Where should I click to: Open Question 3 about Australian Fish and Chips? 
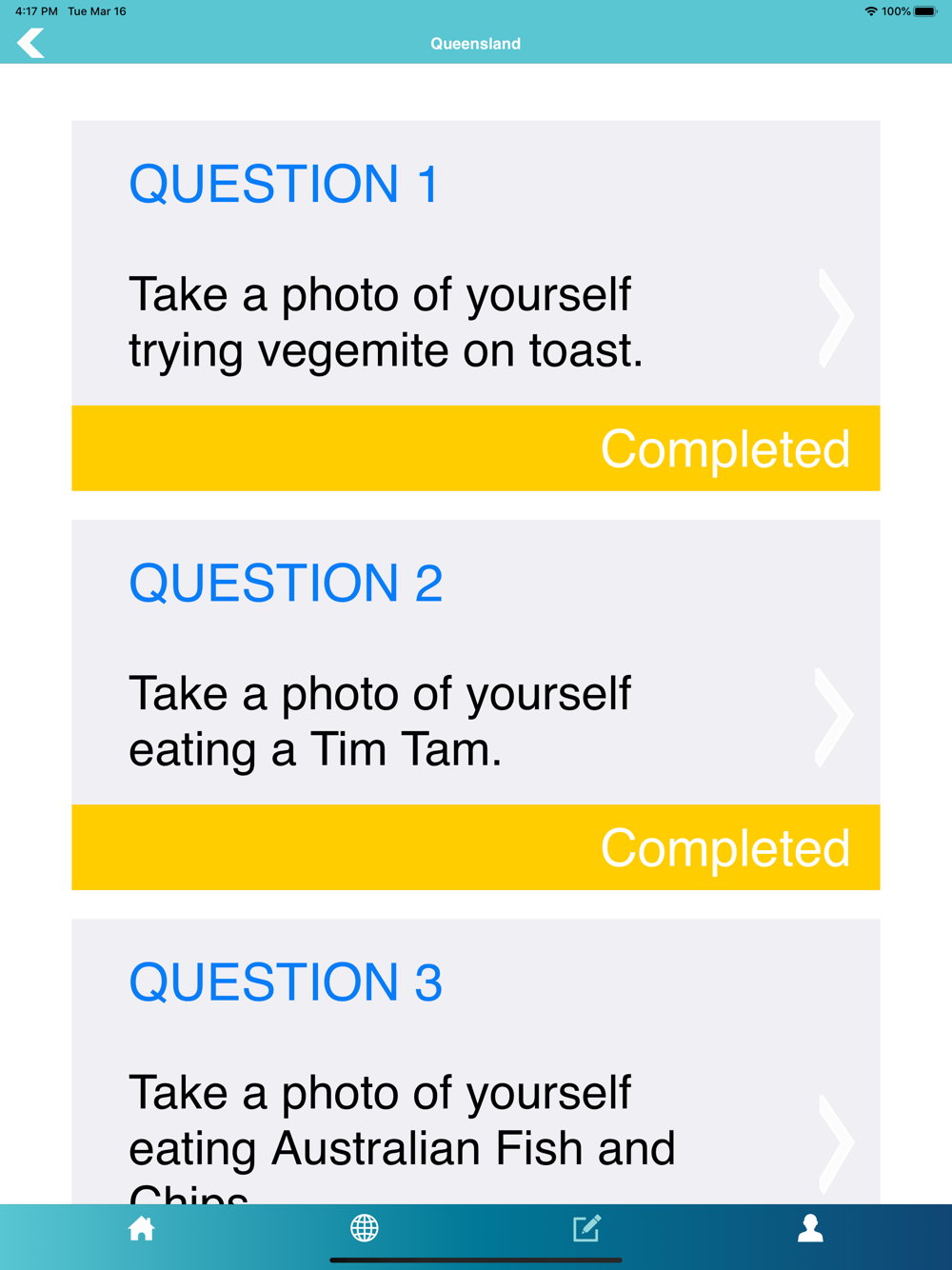[x=475, y=1062]
